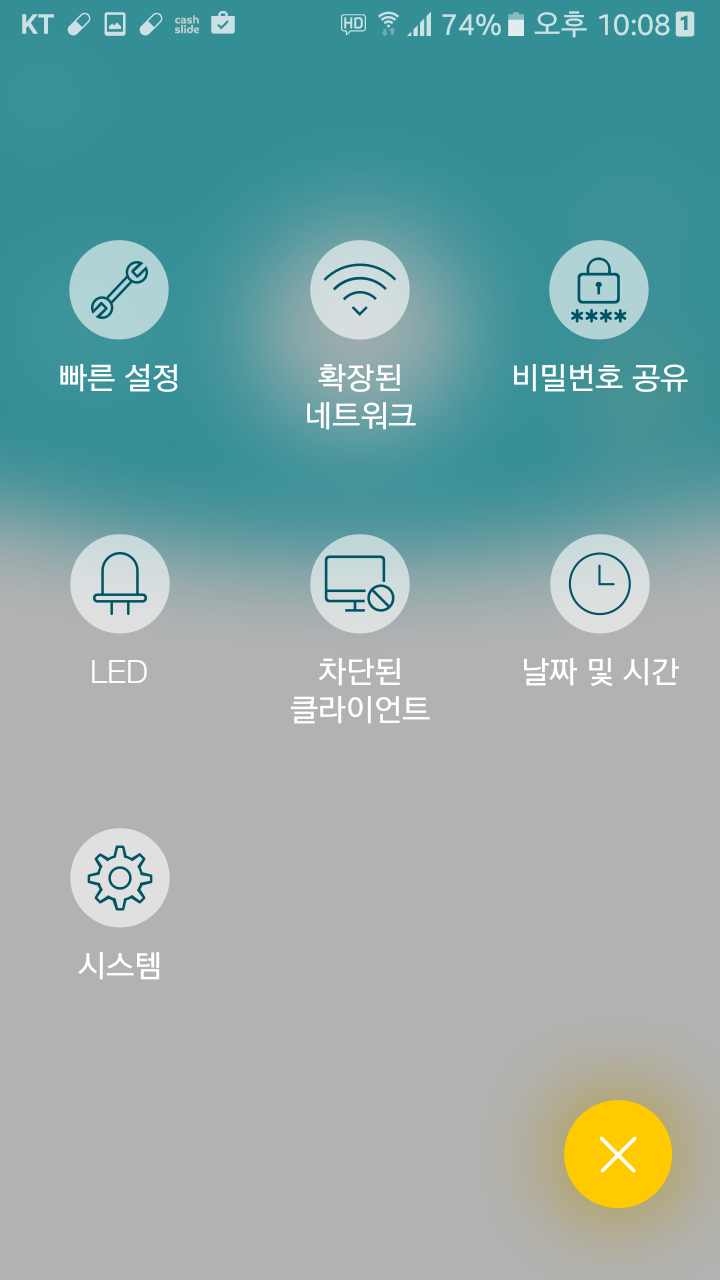This screenshot has height=1280, width=720.
Task: Open 시스템 settings
Action: (x=120, y=878)
